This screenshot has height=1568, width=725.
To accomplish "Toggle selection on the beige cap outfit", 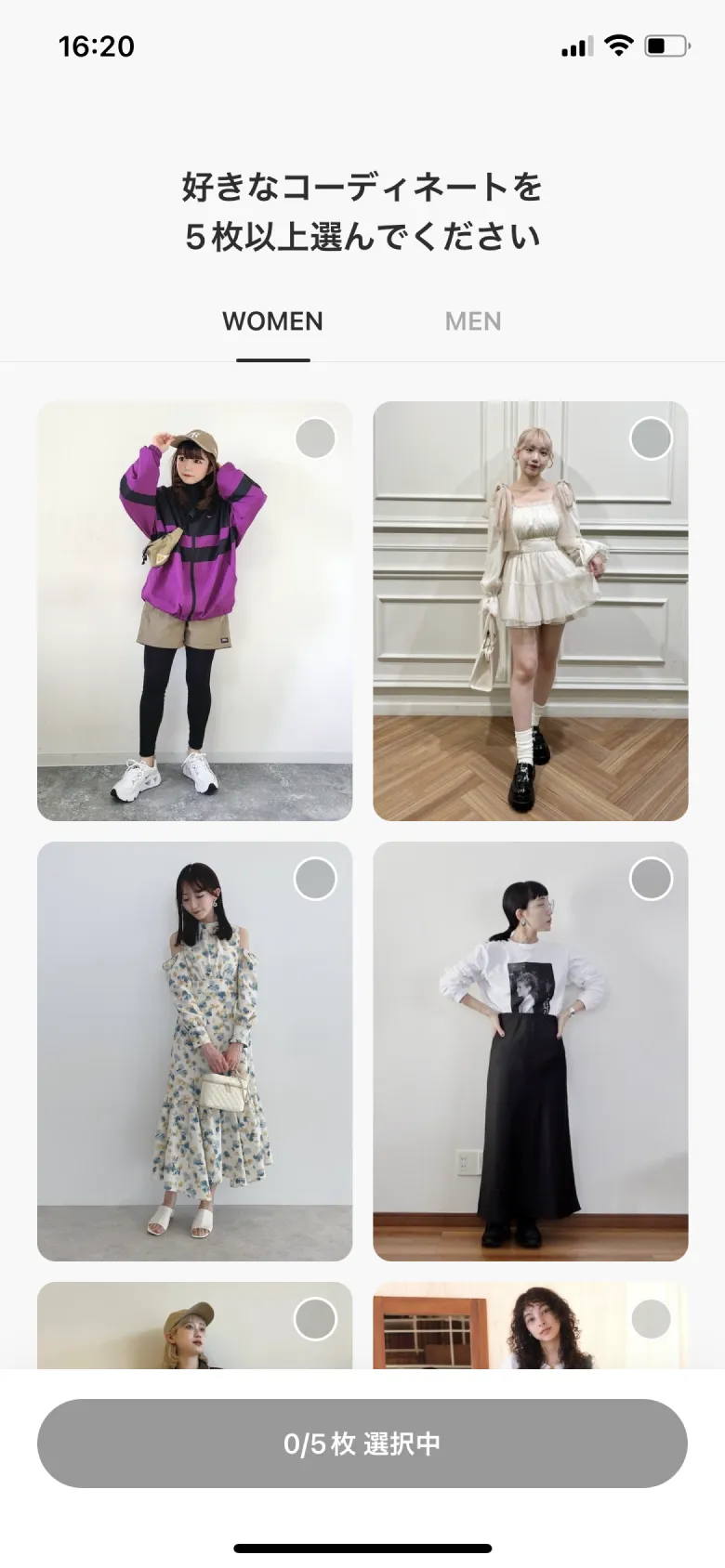I will (316, 1317).
